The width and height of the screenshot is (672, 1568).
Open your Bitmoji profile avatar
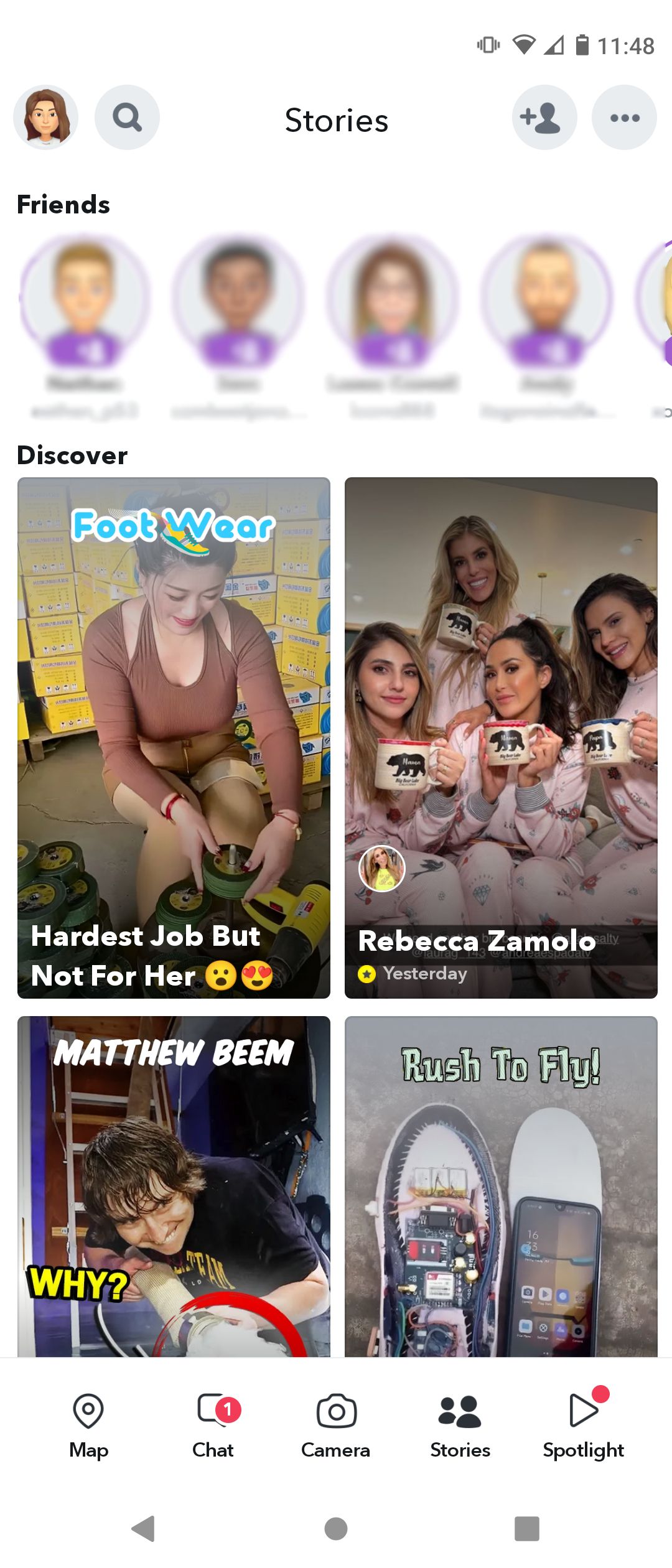coord(46,118)
